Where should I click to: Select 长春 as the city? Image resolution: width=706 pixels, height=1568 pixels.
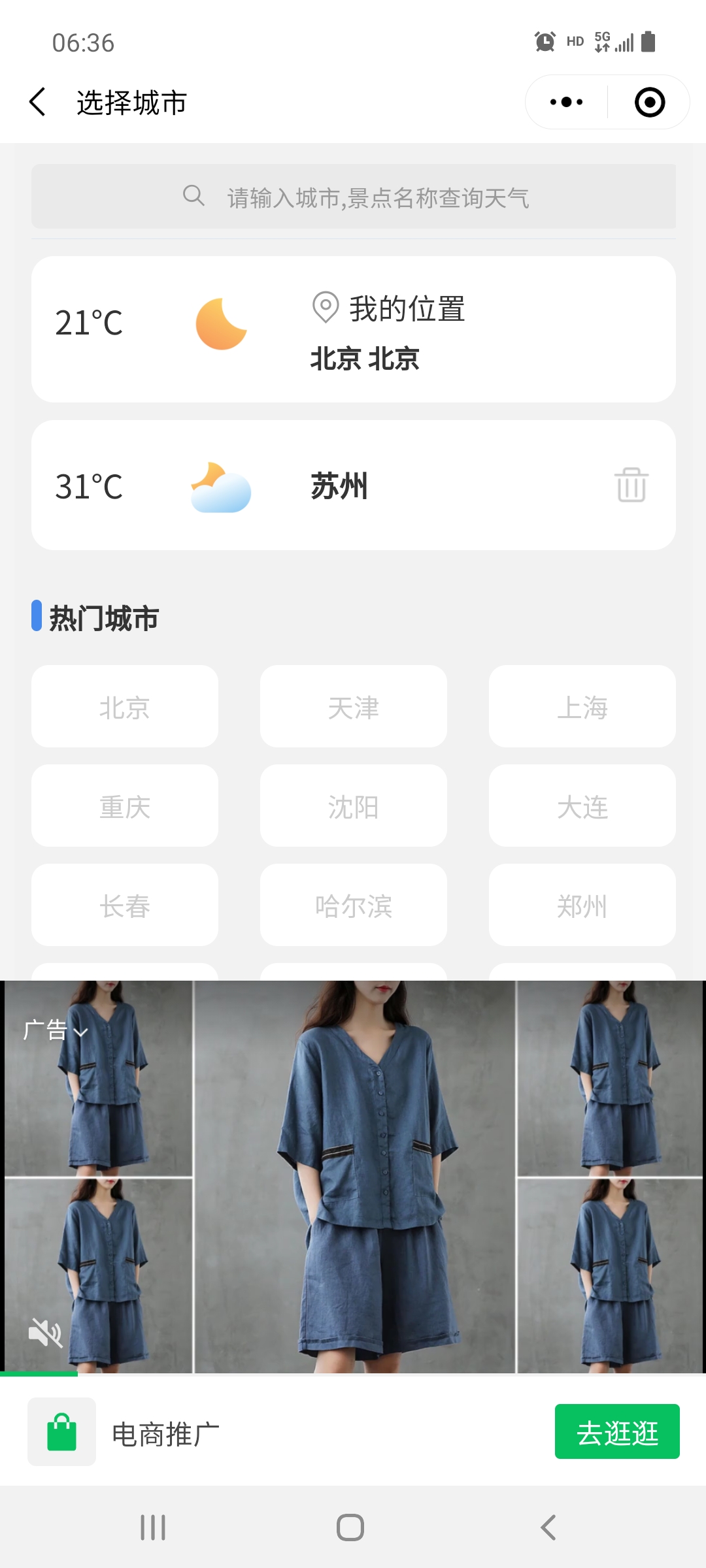coord(125,906)
